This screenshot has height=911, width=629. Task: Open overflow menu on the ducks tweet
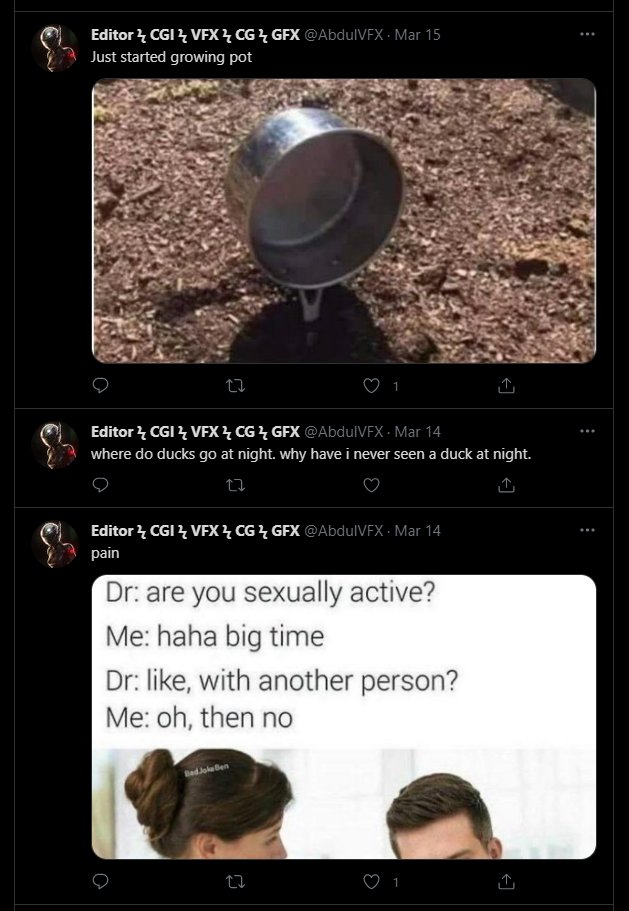point(587,432)
